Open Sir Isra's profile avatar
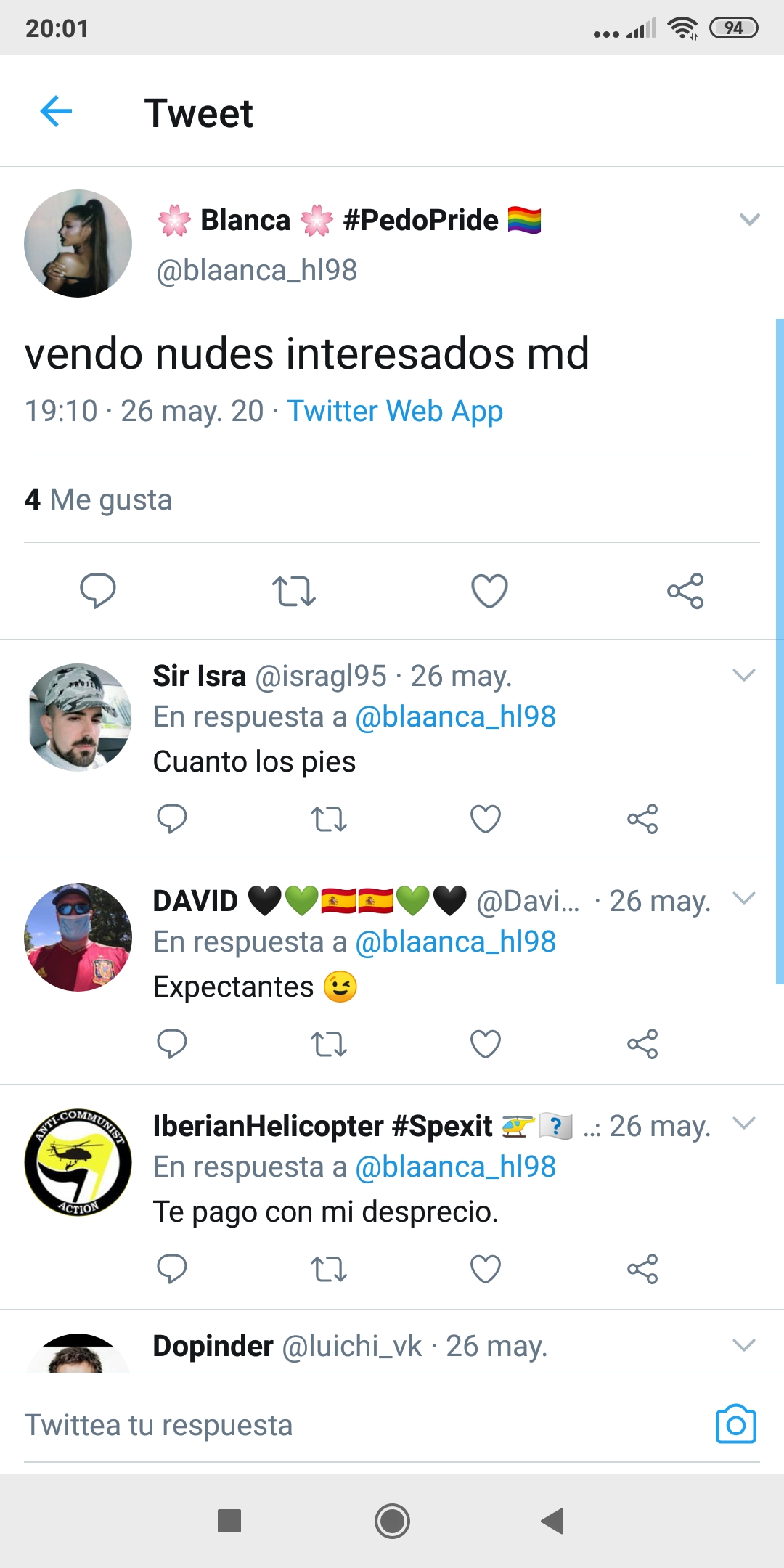The image size is (784, 1568). (x=78, y=717)
